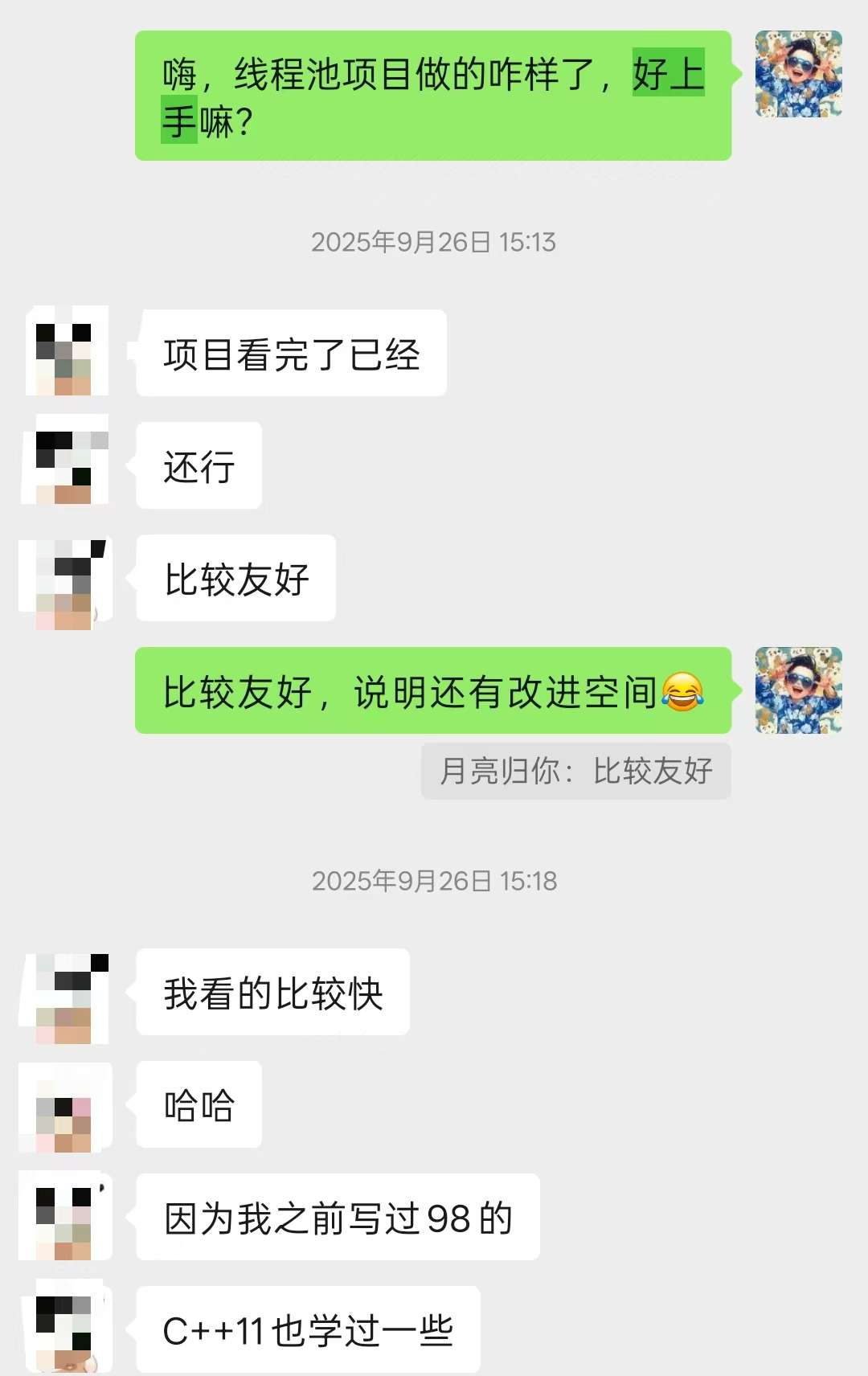
Task: Open the quoted reply "月亮归你：比较友好"
Action: [x=575, y=771]
